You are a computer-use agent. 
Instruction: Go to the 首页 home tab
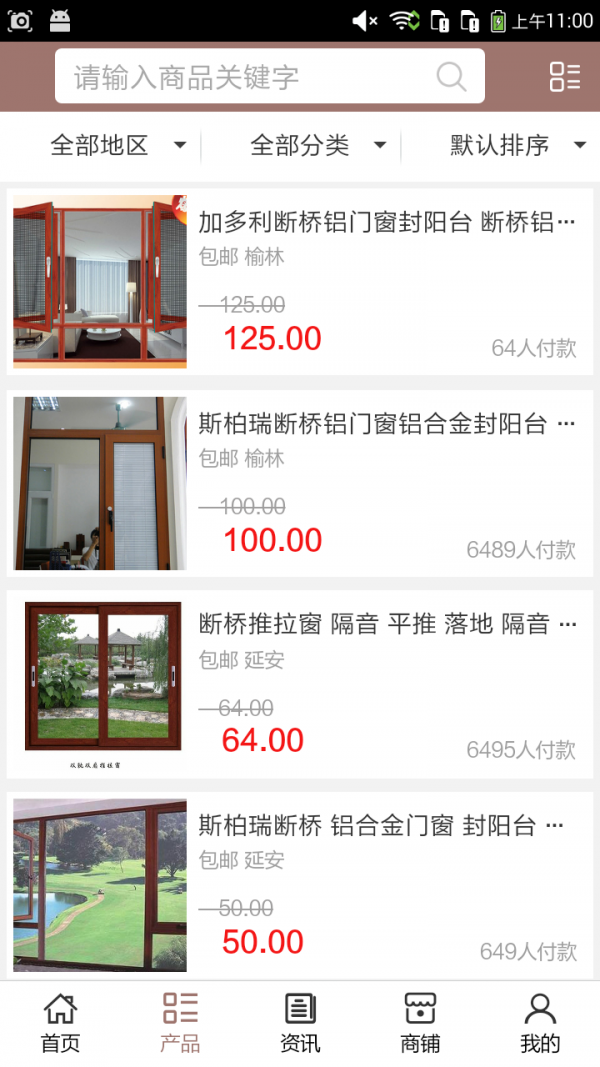[60, 1023]
